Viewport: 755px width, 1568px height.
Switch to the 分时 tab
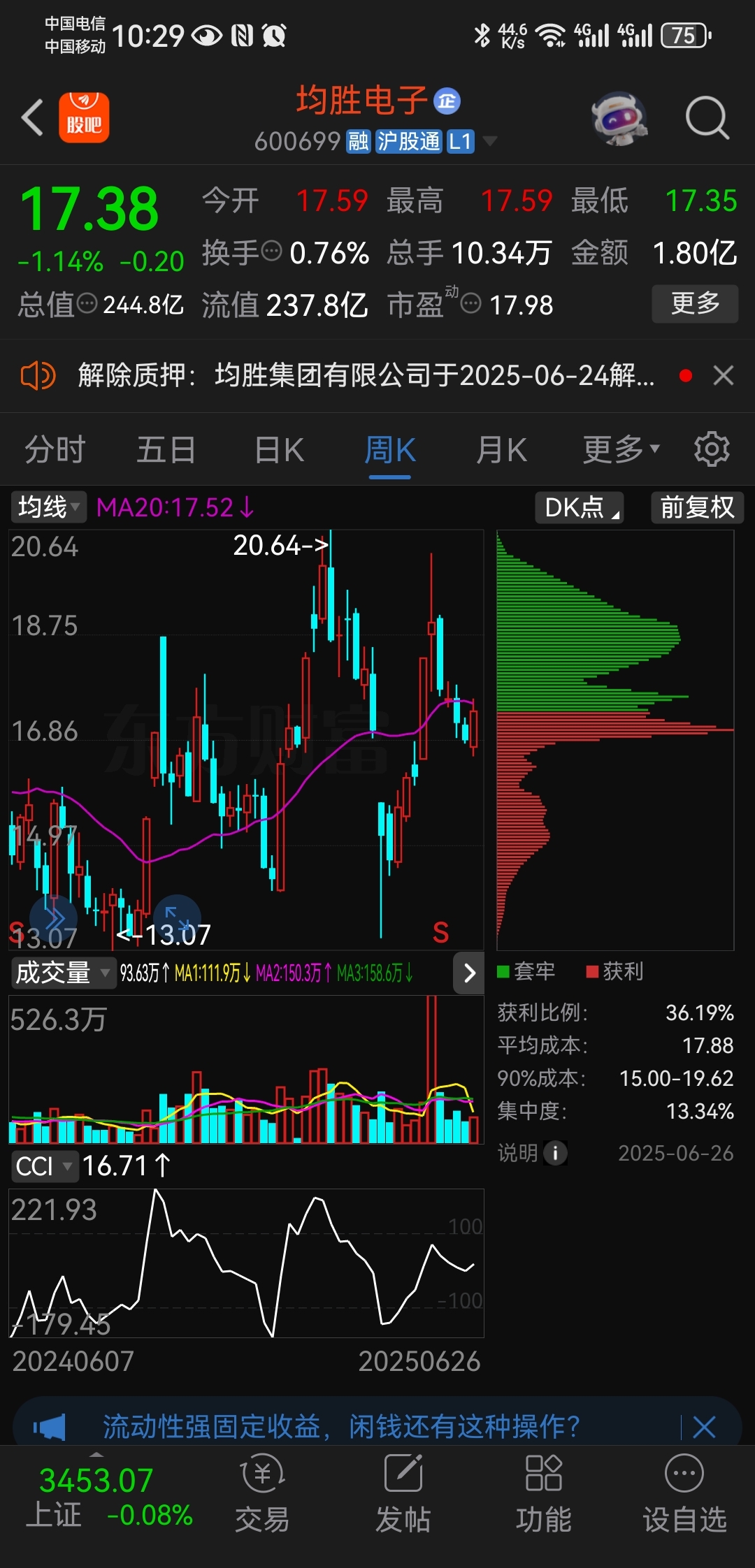click(x=55, y=449)
